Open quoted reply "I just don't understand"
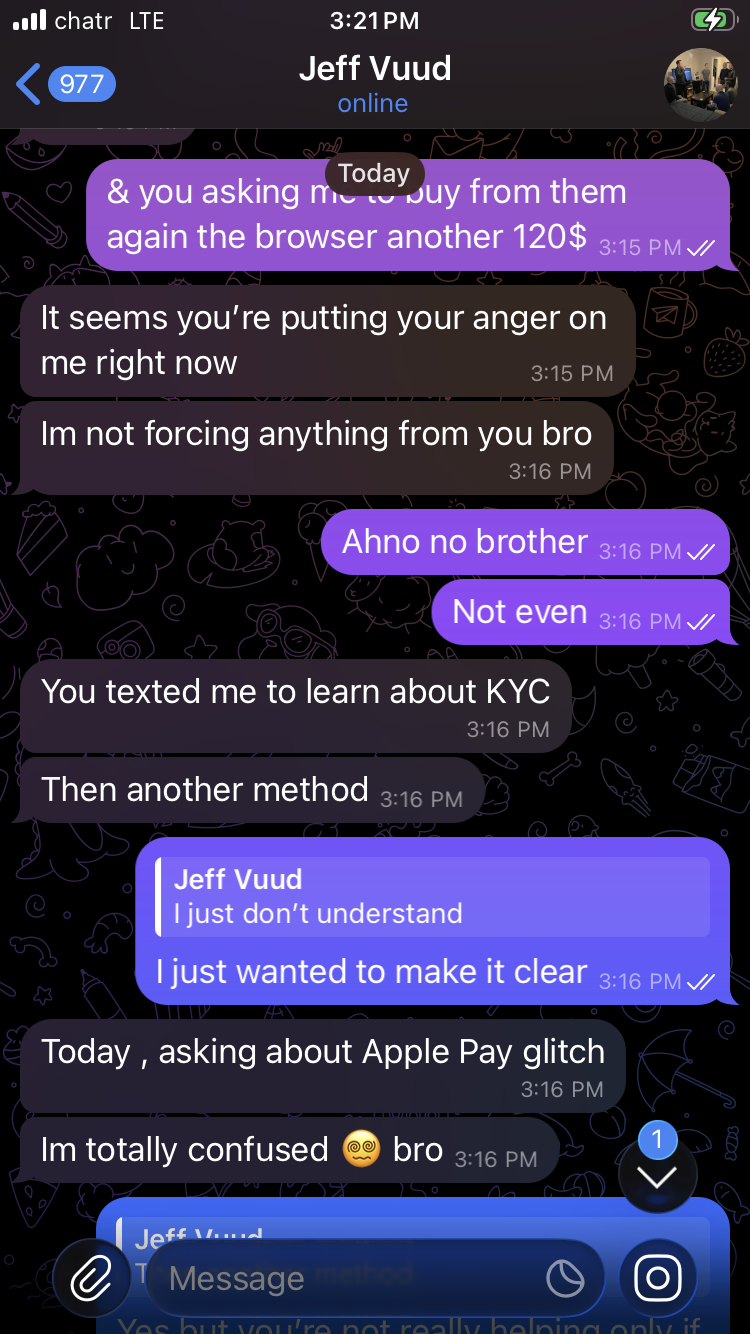The image size is (750, 1334). [433, 896]
